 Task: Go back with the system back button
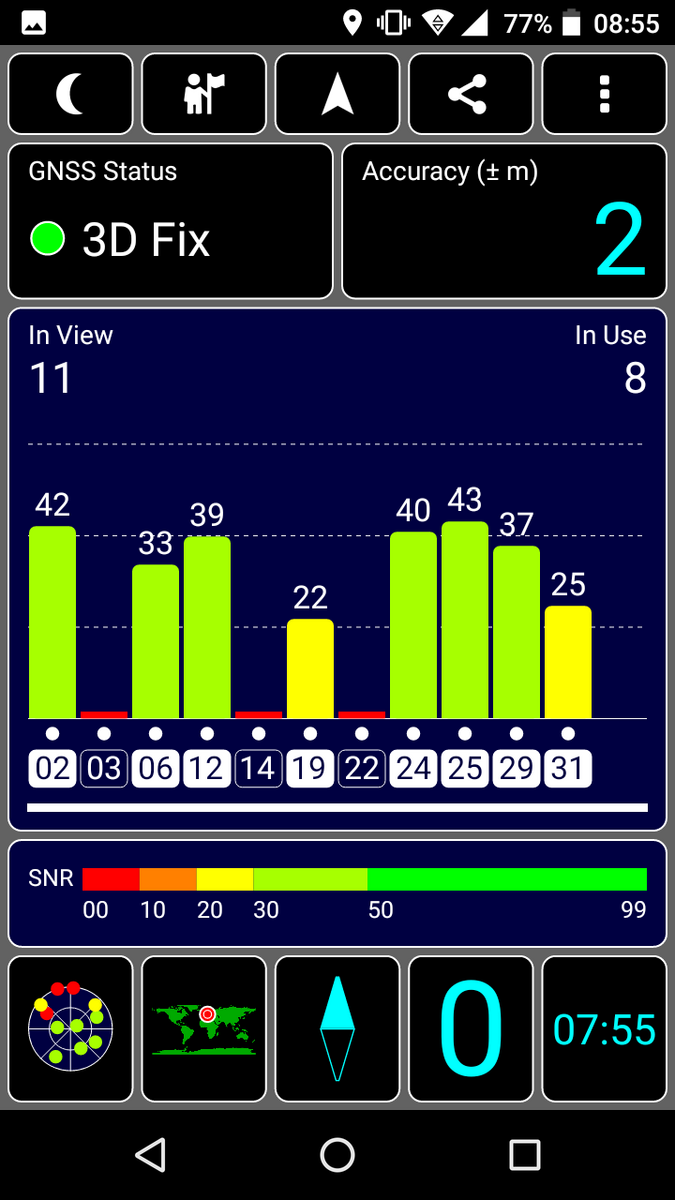pyautogui.click(x=150, y=1155)
